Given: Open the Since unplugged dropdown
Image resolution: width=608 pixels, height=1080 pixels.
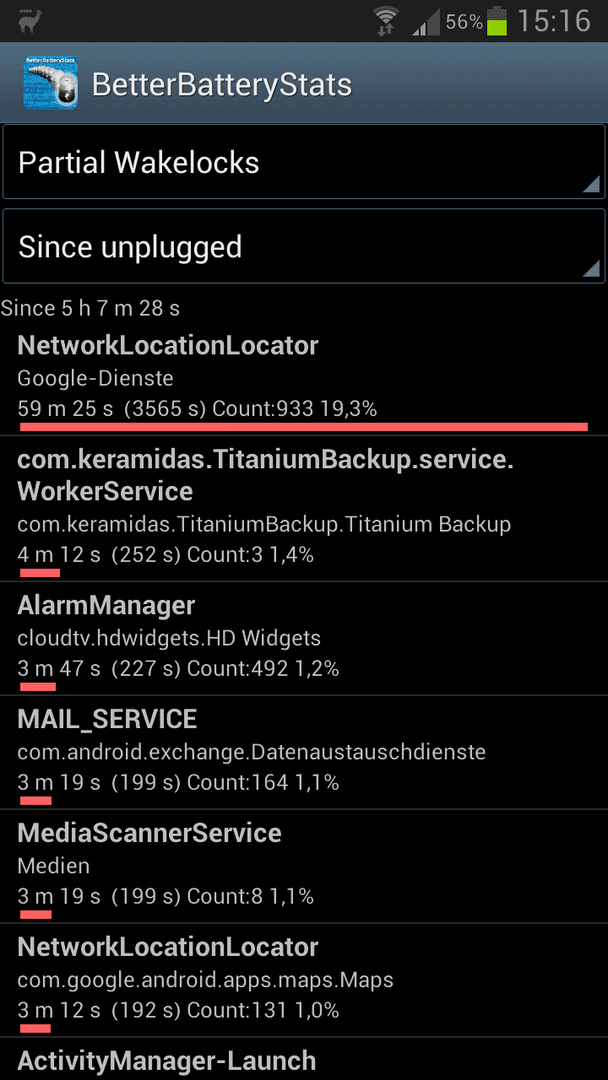Looking at the screenshot, I should (304, 246).
